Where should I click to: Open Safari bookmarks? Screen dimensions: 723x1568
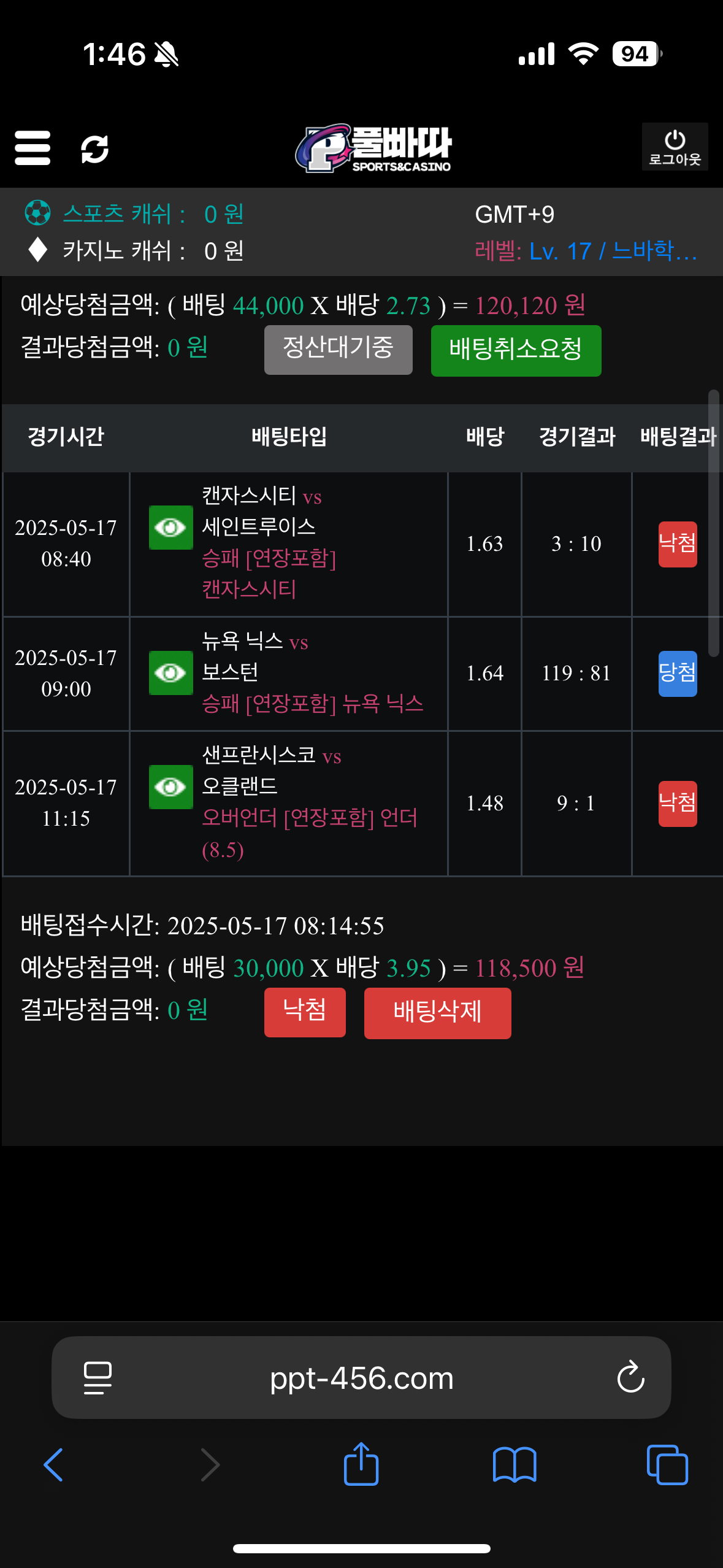coord(515,1465)
